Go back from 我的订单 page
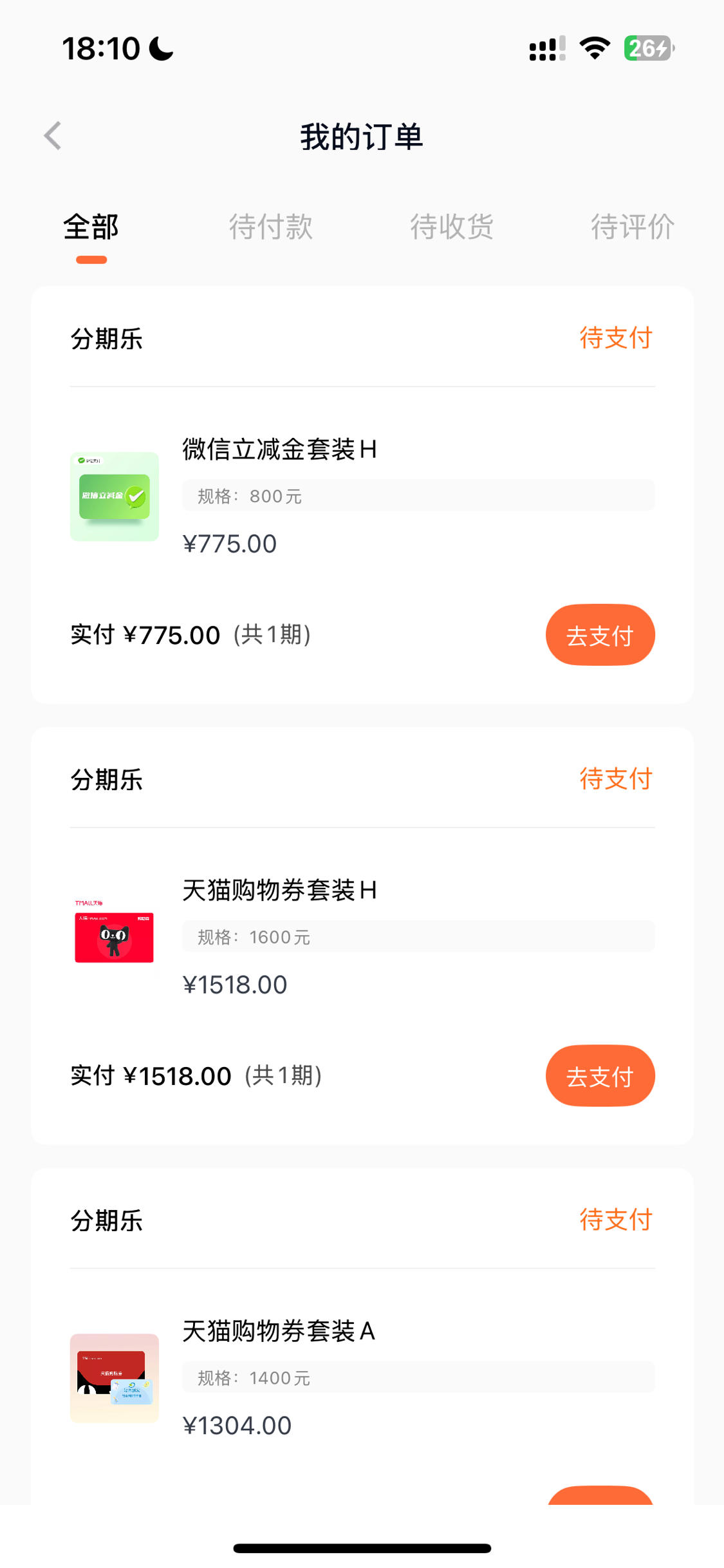This screenshot has width=724, height=1568. [x=53, y=136]
